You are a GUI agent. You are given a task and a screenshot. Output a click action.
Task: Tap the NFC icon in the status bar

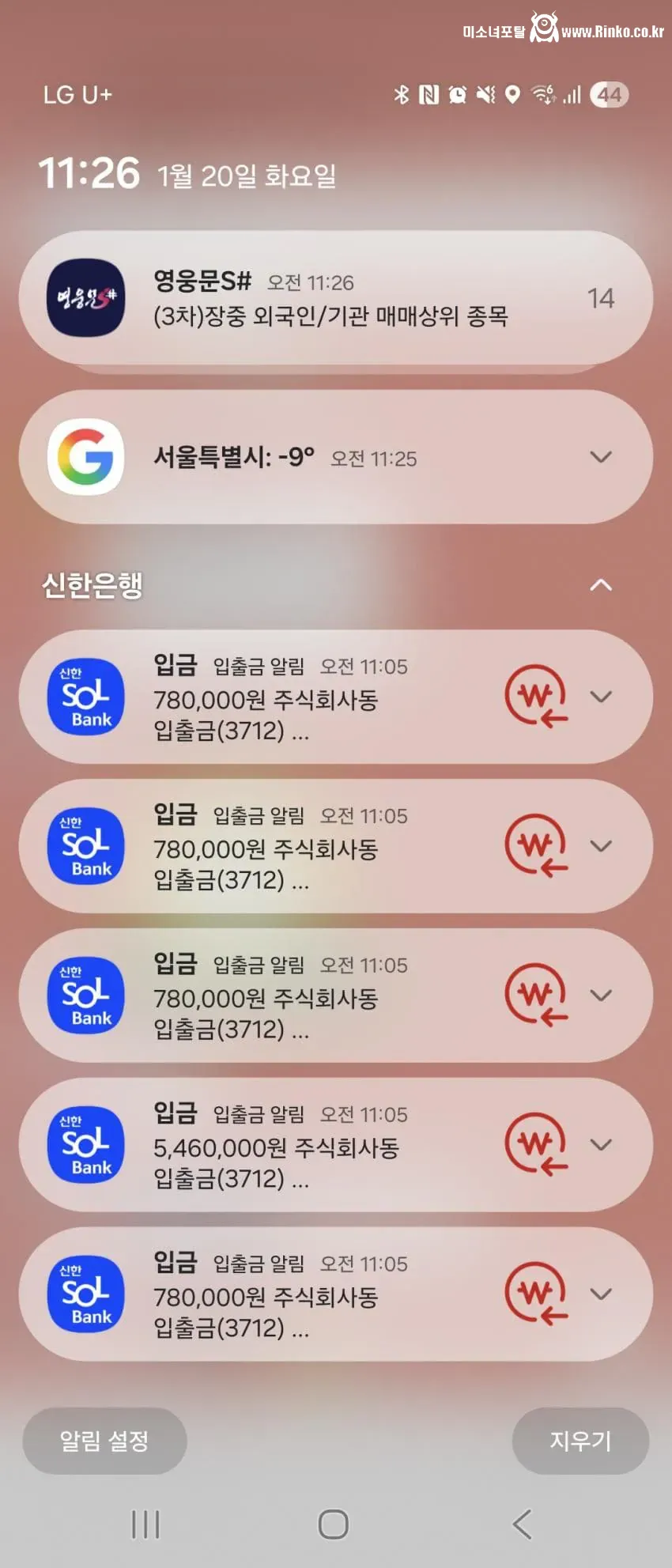click(430, 94)
